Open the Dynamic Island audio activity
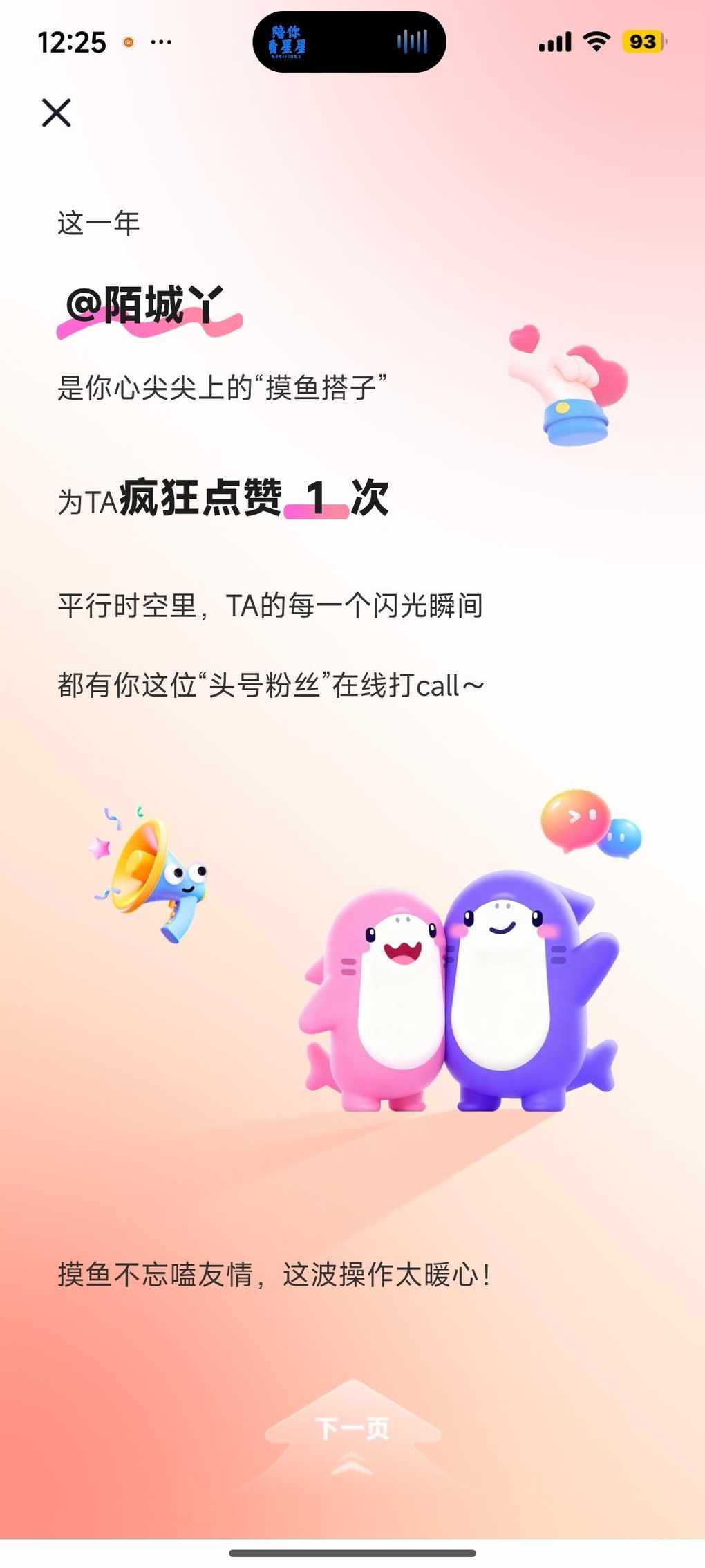This screenshot has height=1568, width=705. click(x=349, y=42)
